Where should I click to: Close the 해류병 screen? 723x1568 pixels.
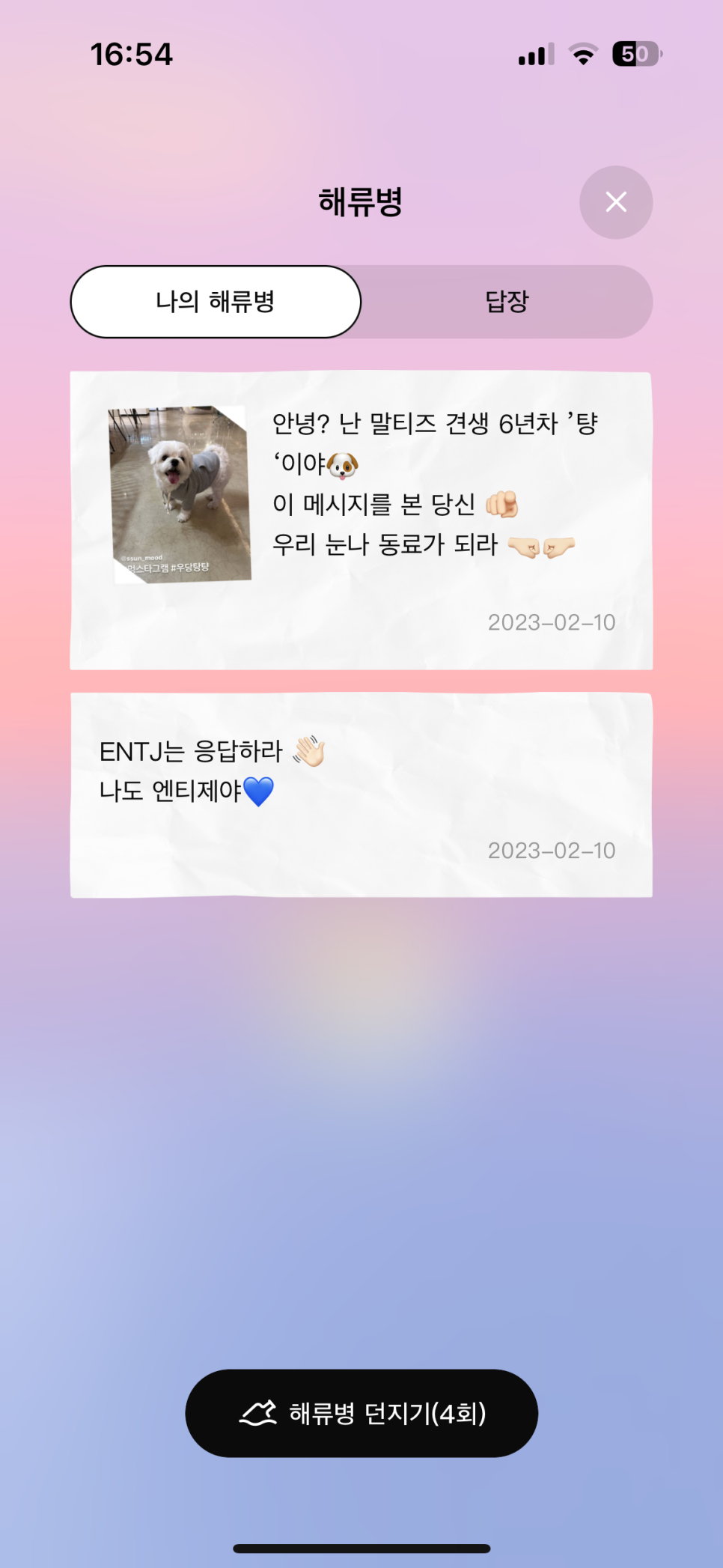click(615, 202)
